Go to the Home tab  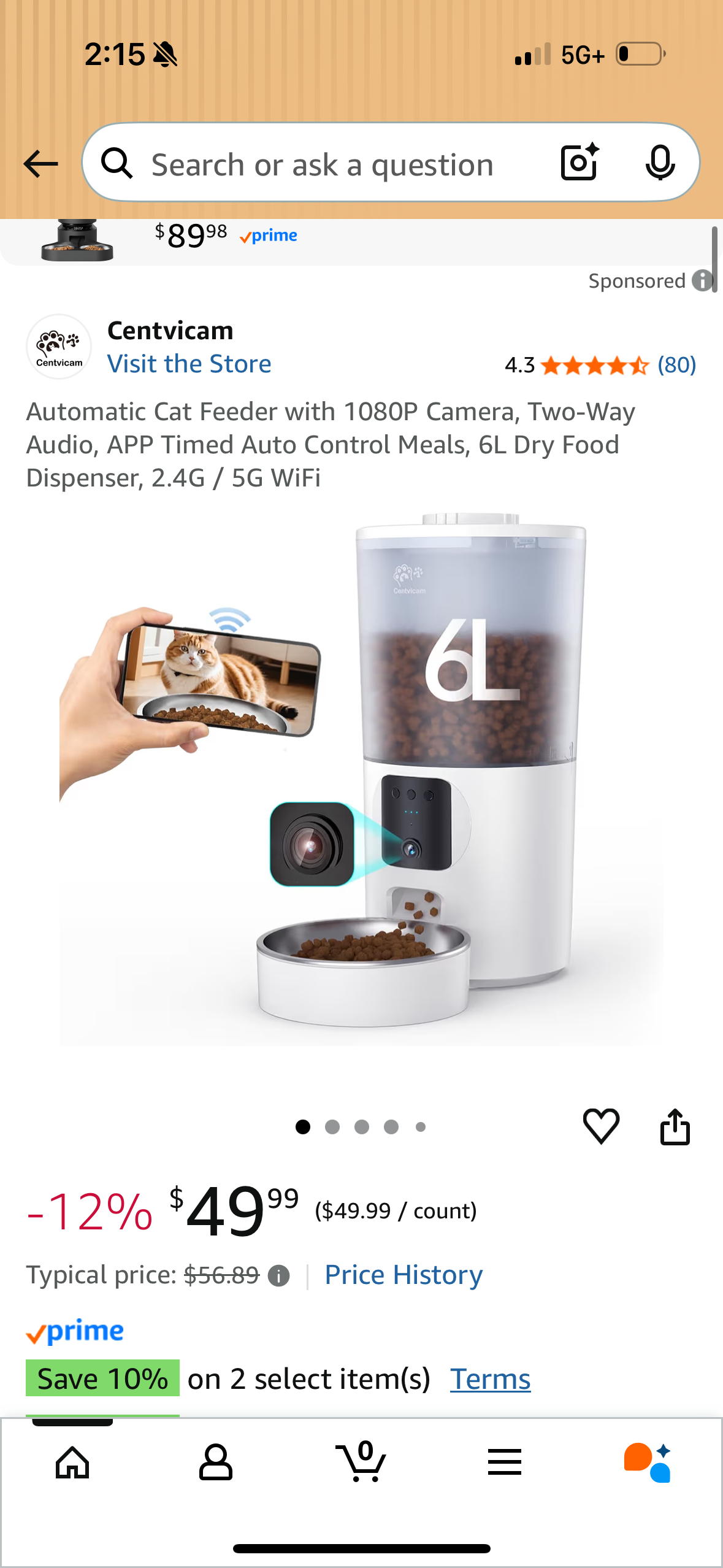coord(72,1462)
